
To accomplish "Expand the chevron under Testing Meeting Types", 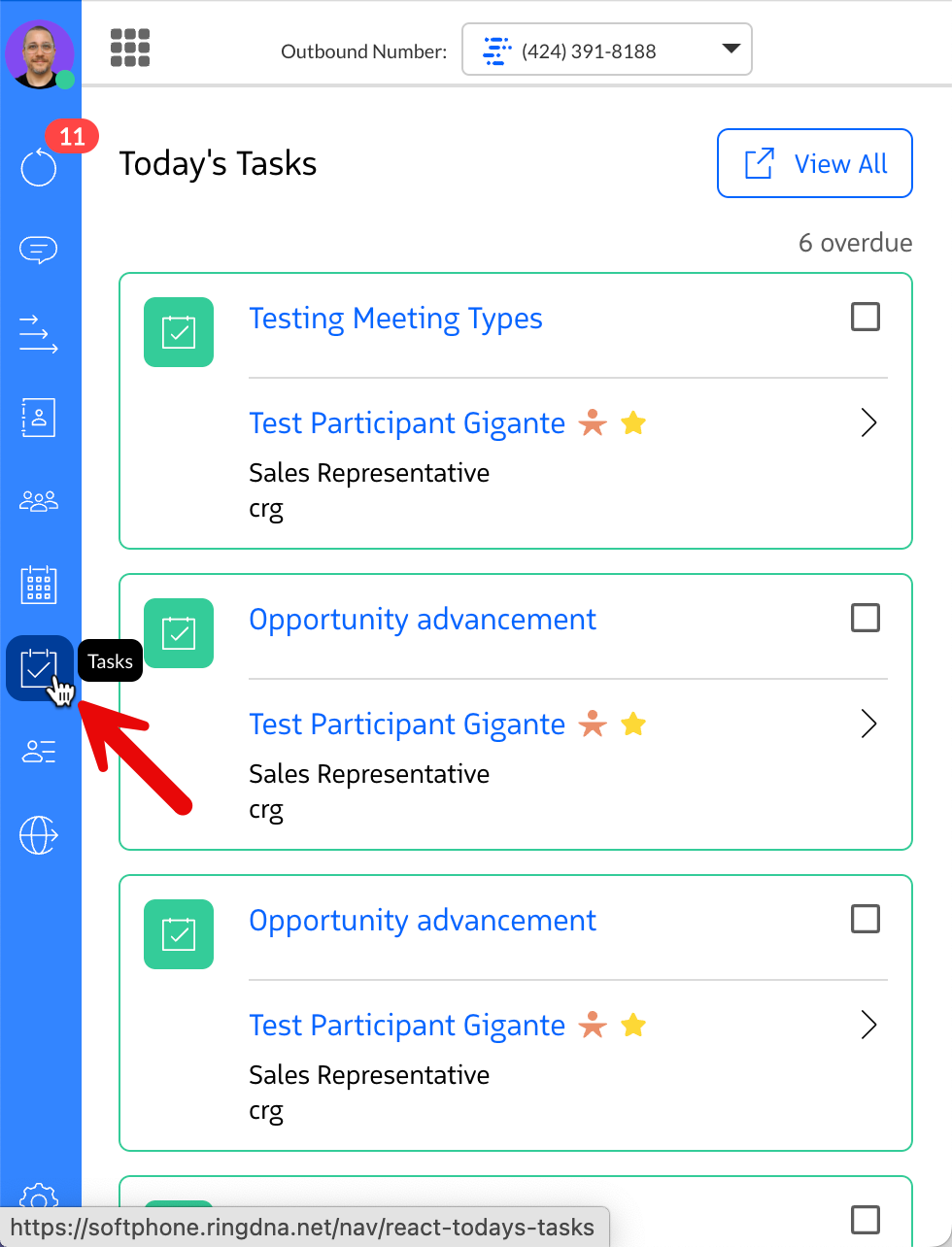I will click(x=868, y=422).
